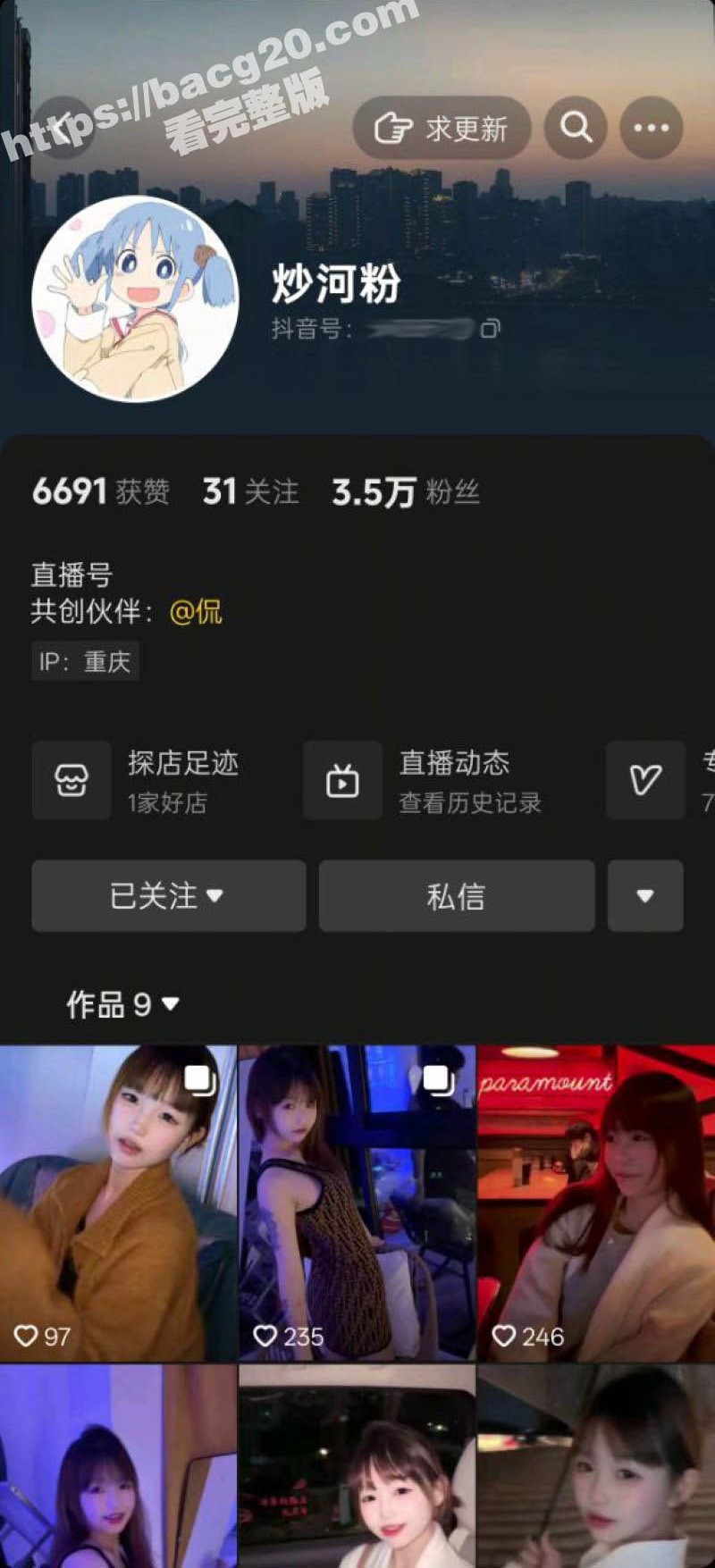Open the 关注 following list
Screen dimensions: 715x1568
[x=251, y=491]
